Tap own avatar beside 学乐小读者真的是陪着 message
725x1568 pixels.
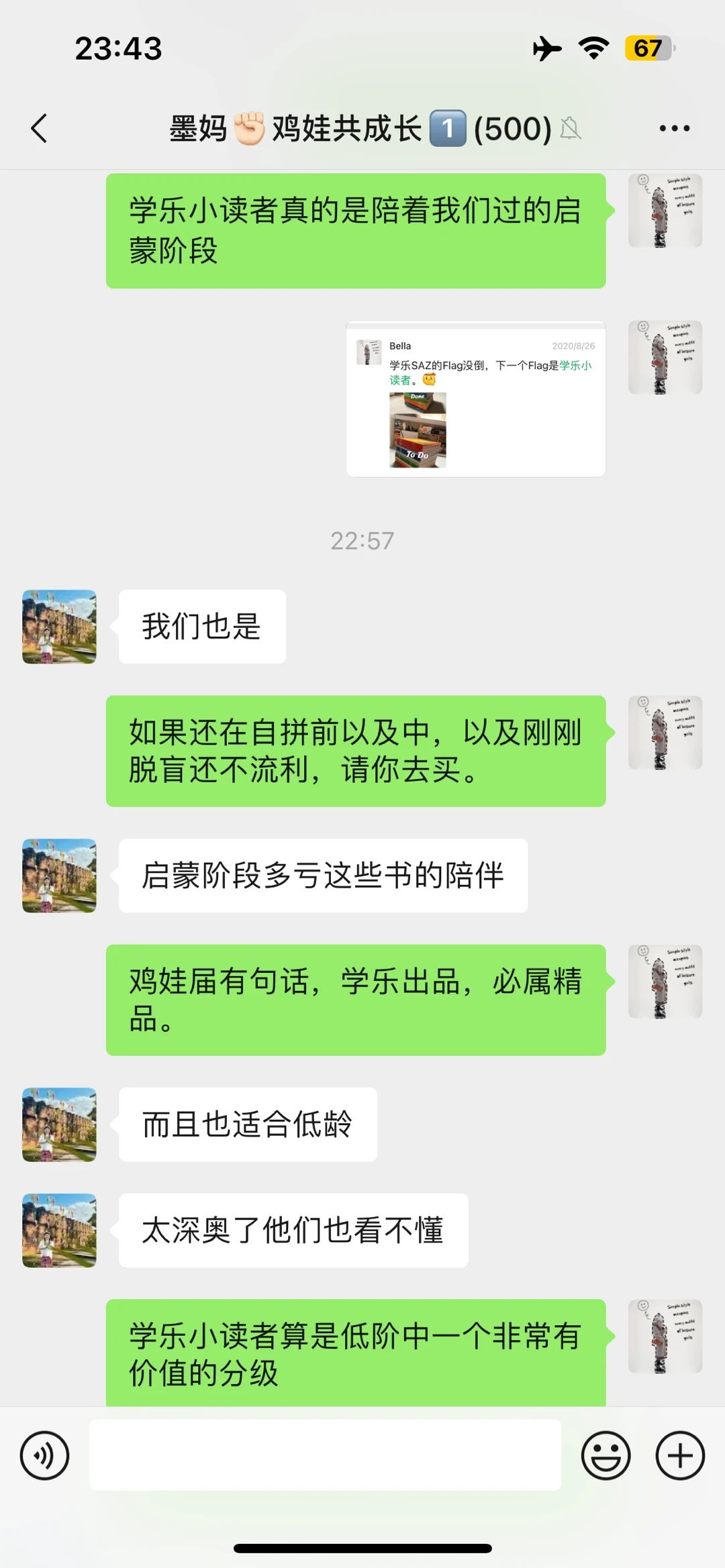click(665, 211)
